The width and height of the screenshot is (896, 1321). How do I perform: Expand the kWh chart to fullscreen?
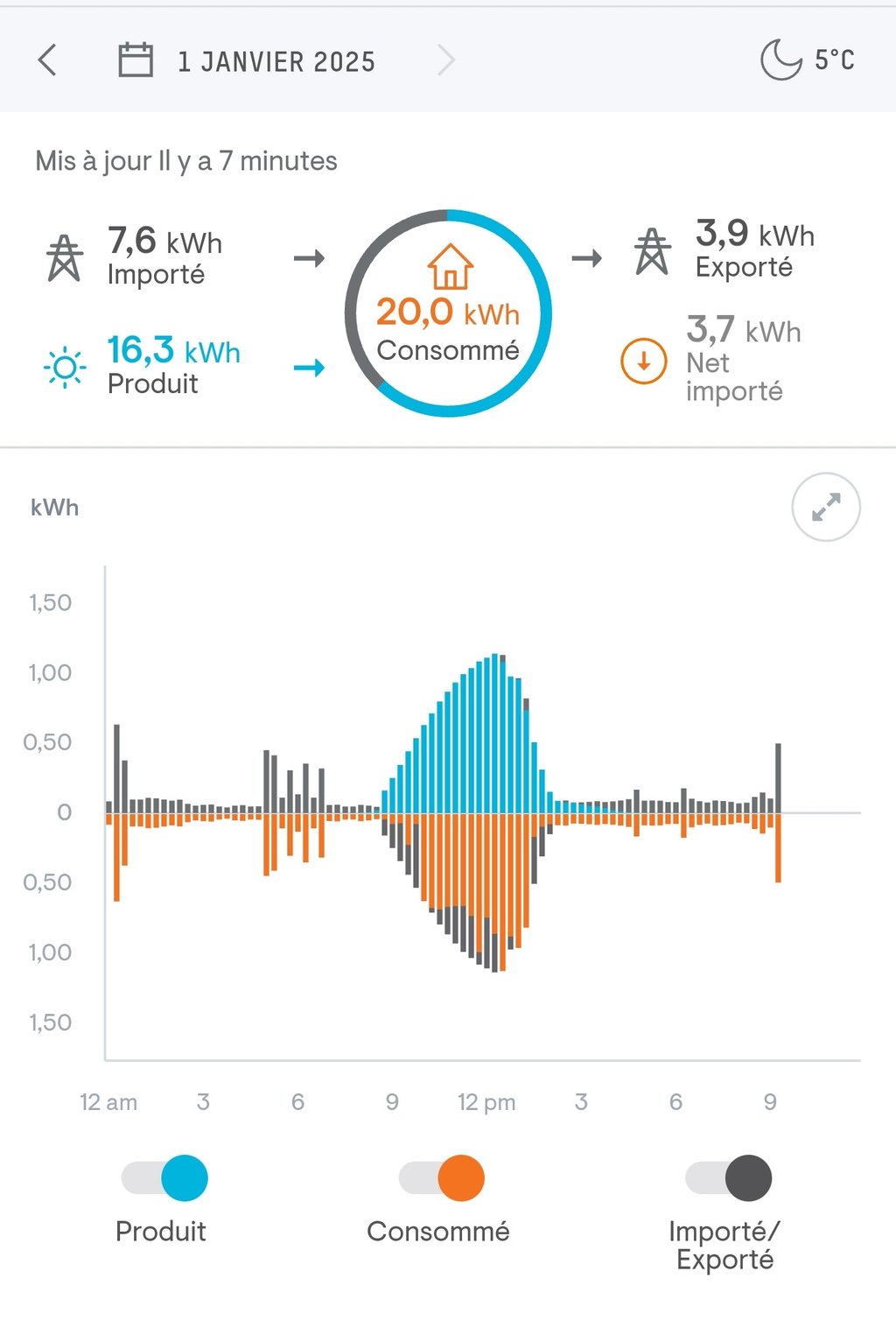826,507
